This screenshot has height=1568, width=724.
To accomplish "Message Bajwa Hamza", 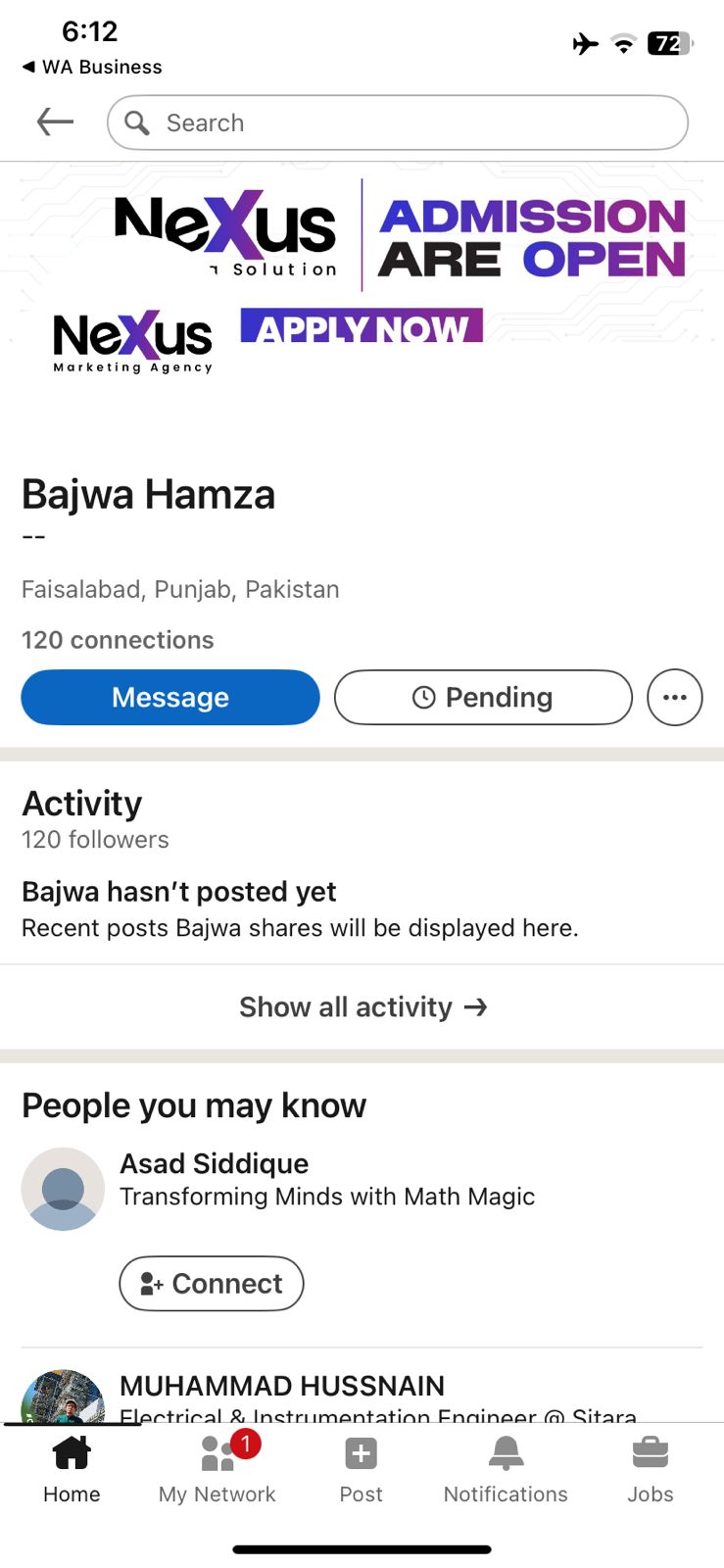I will [x=170, y=698].
